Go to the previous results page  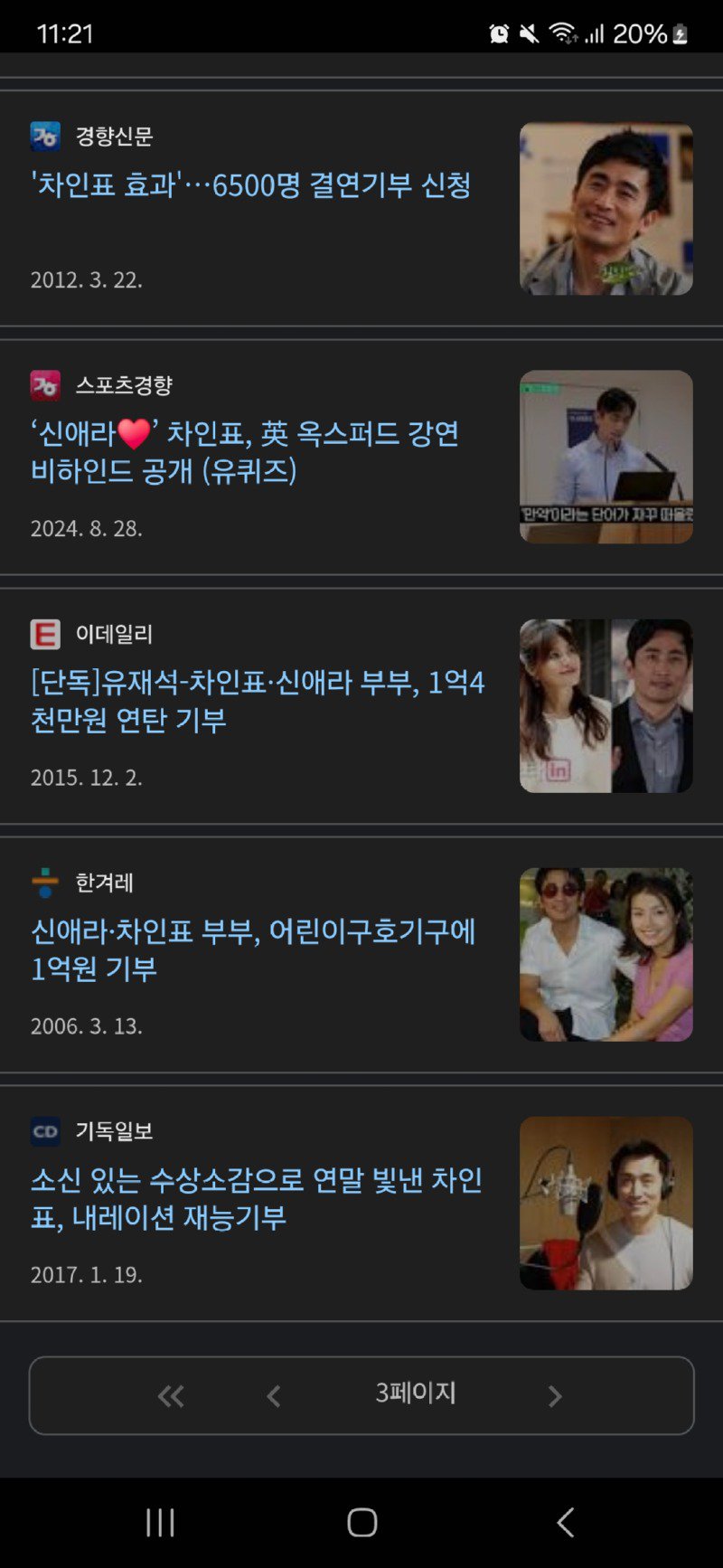coord(274,1396)
